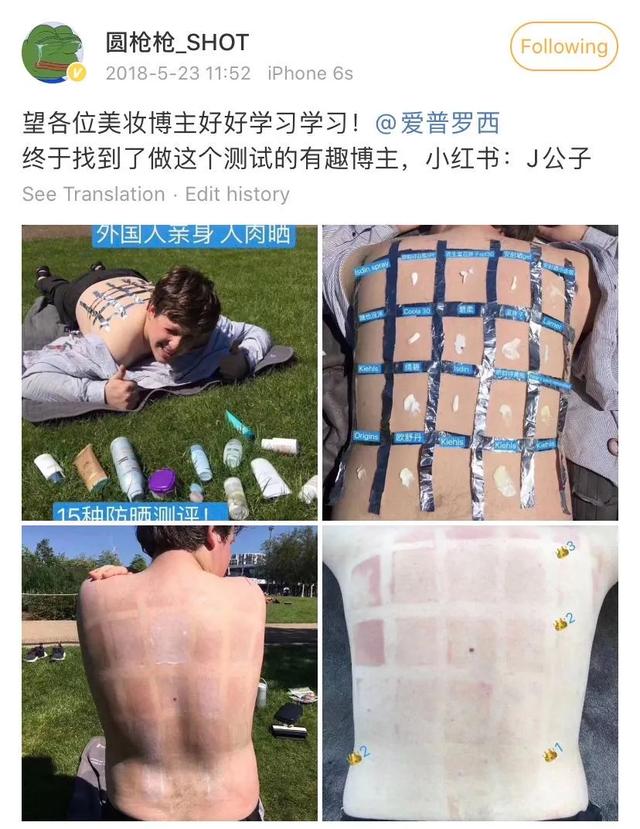Open the photo of man lying on grass
640x829 pixels.
click(170, 372)
